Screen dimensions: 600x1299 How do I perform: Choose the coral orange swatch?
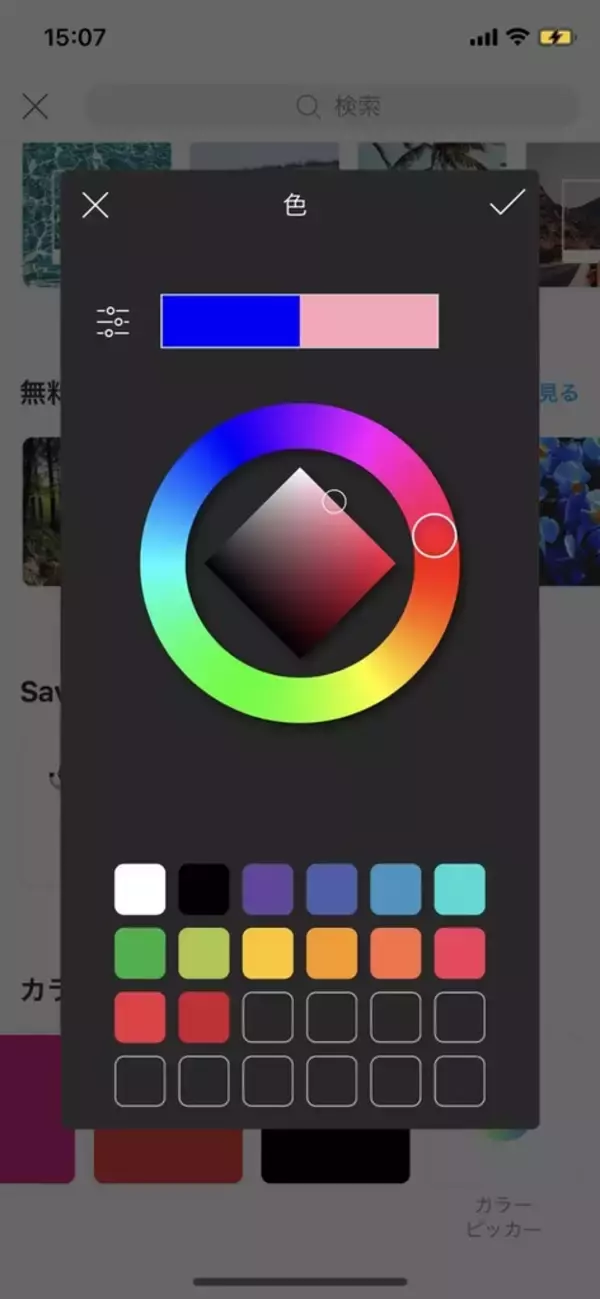(x=396, y=953)
